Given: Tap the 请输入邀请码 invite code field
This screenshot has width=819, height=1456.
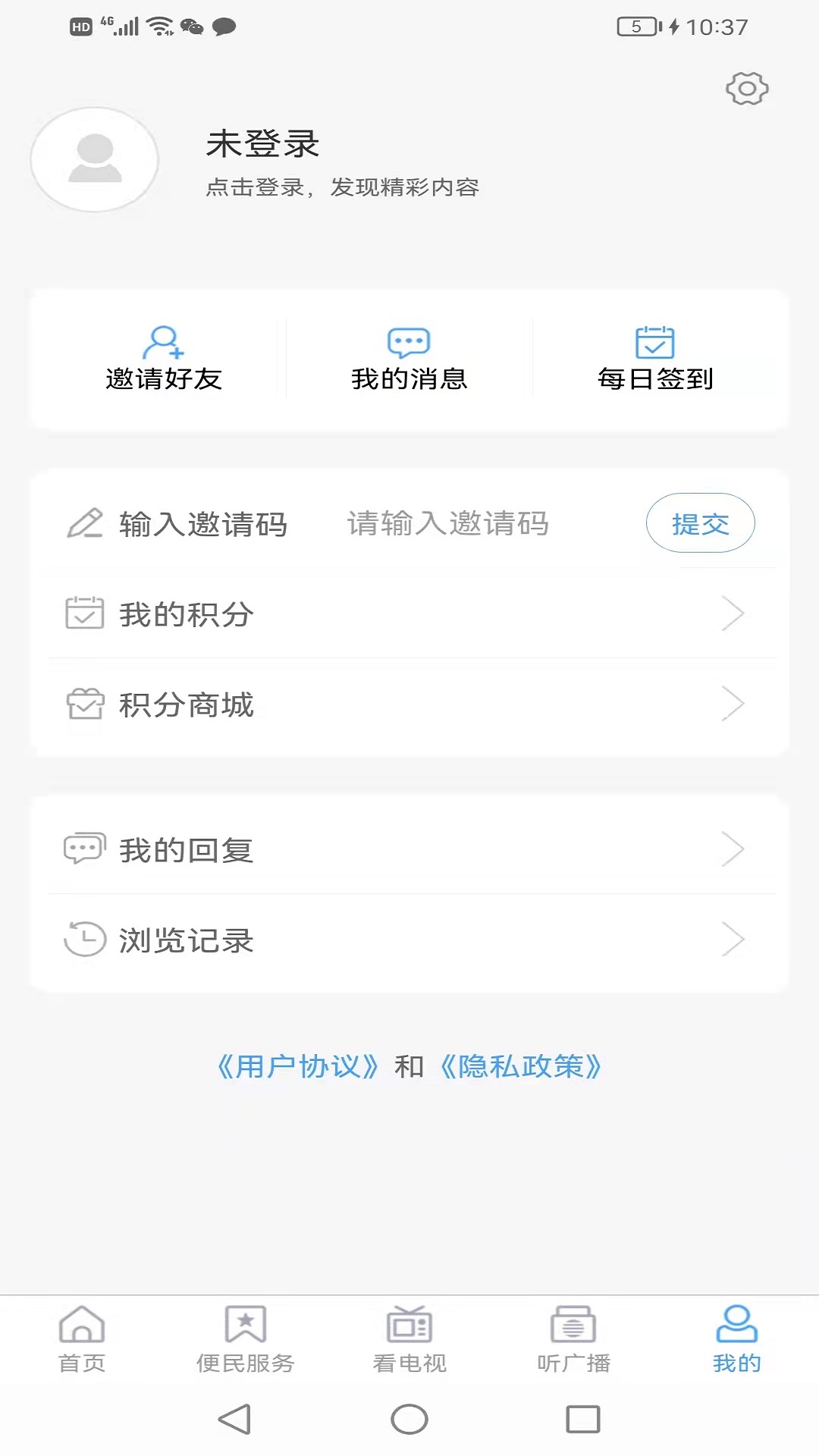Looking at the screenshot, I should pyautogui.click(x=447, y=524).
